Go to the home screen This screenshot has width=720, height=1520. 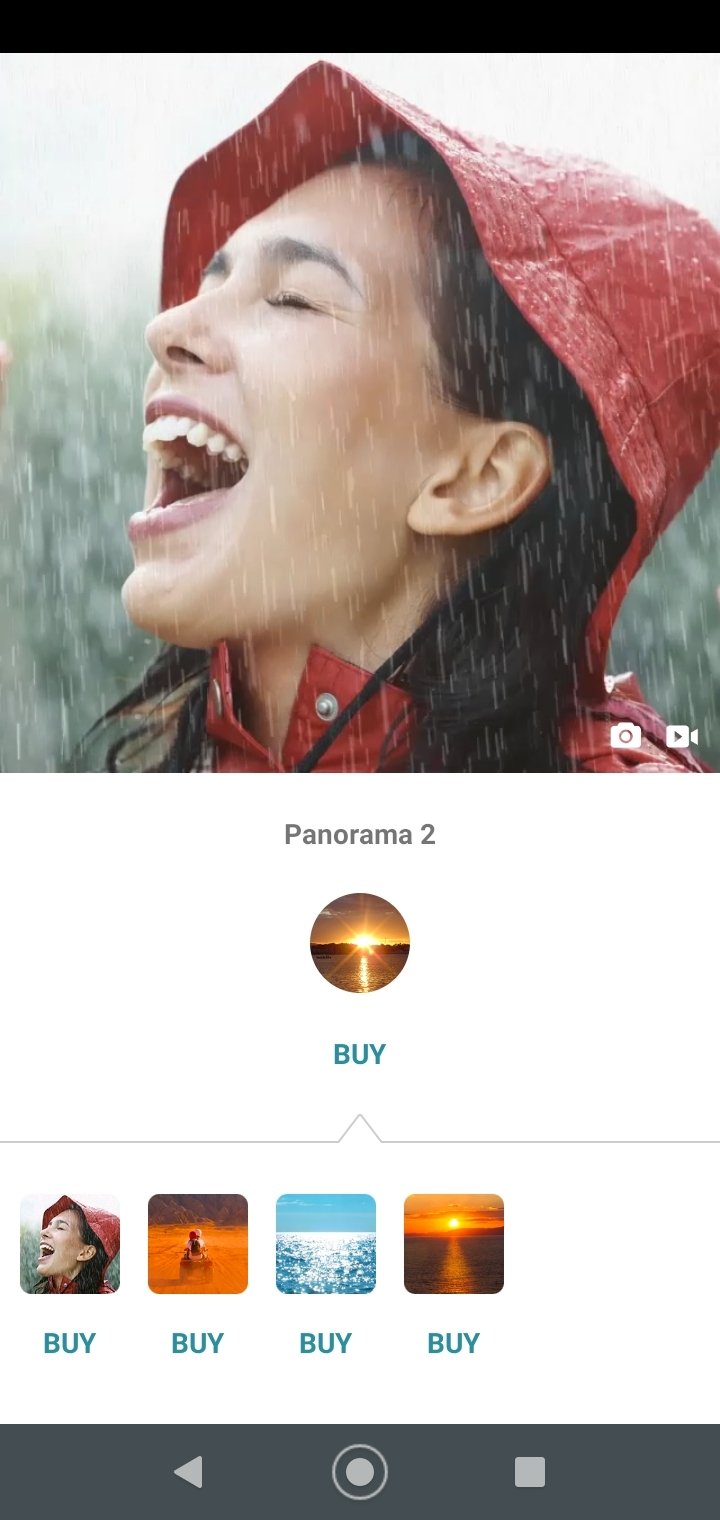[x=360, y=1472]
